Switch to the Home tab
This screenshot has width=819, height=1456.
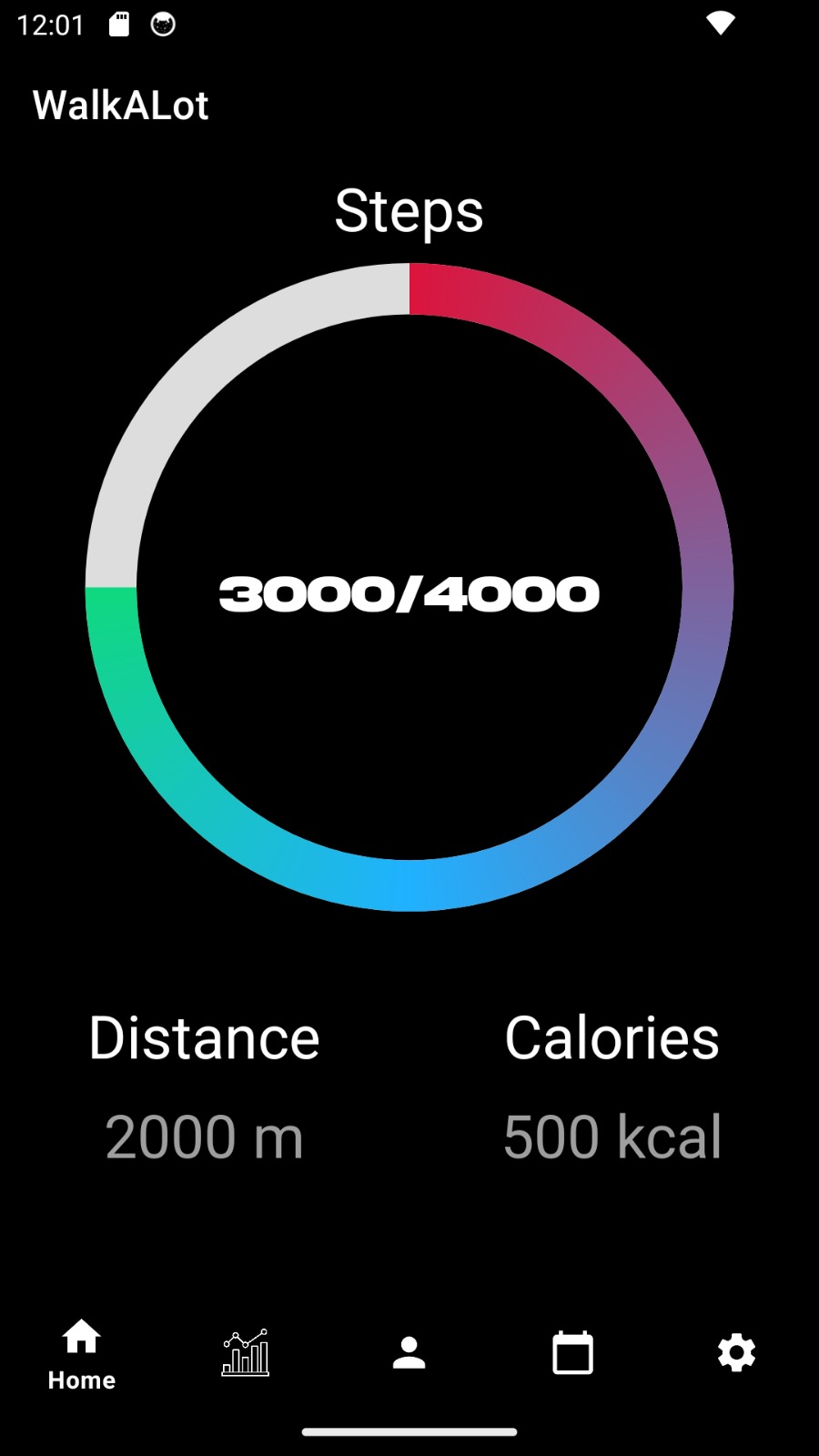coord(82,1354)
